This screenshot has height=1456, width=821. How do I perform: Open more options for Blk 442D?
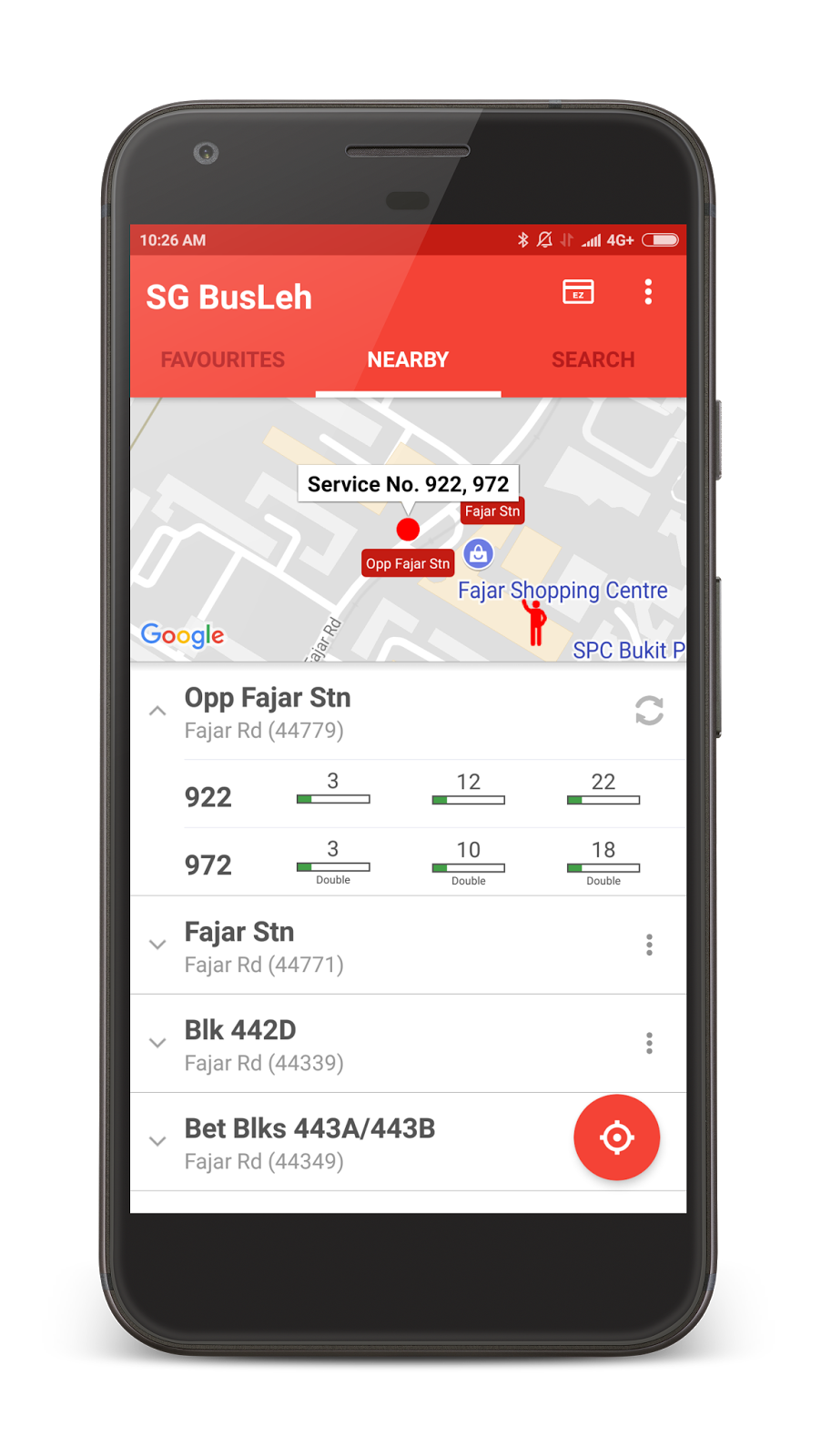649,1044
